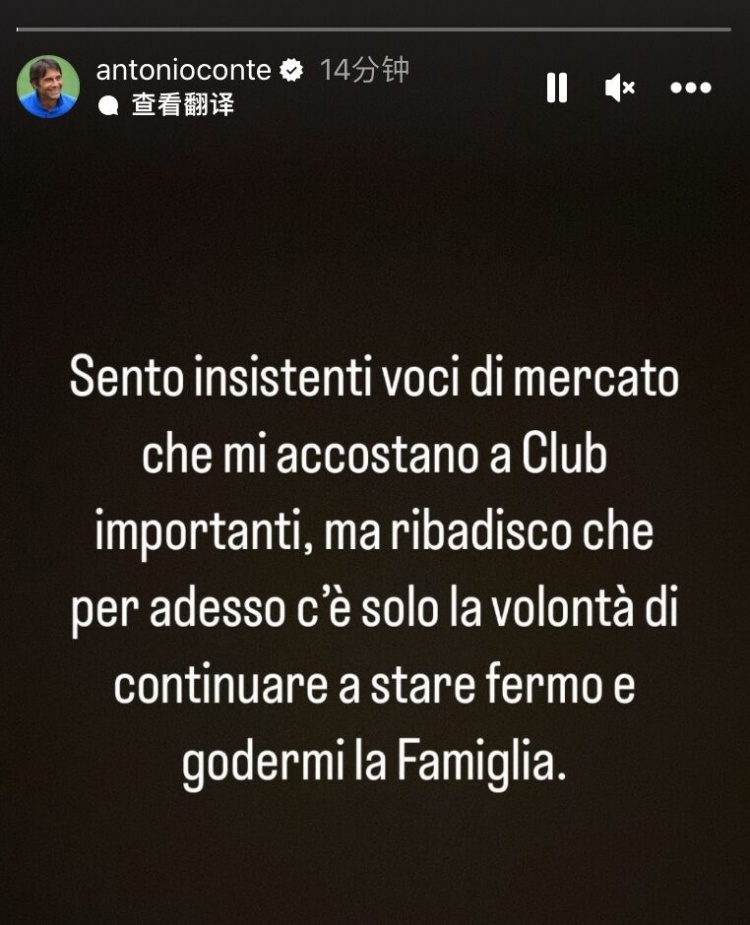Open antonioconte's profile picture
This screenshot has width=750, height=925.
coord(47,86)
